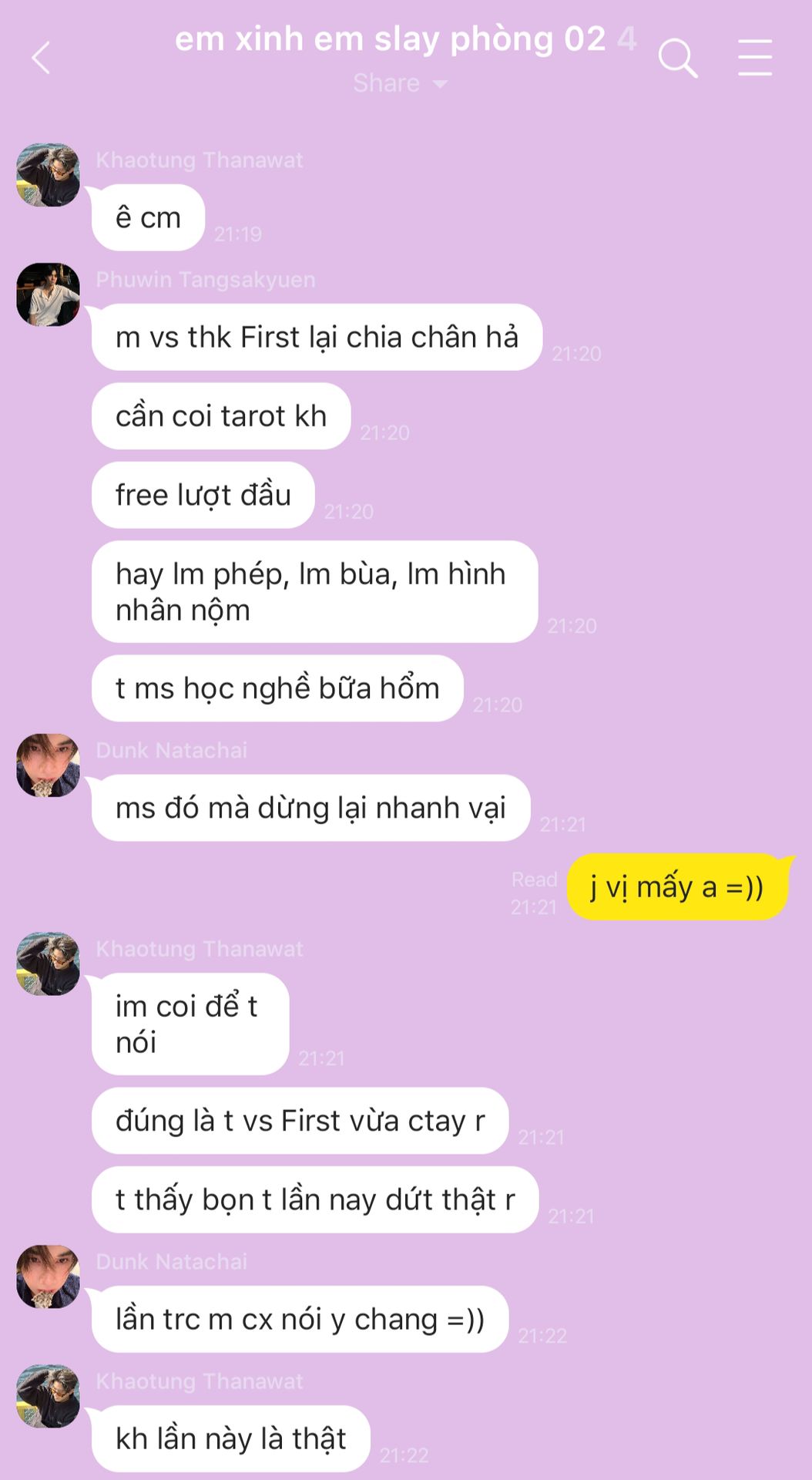812x1480 pixels.
Task: Open the chat menu icon
Action: click(x=754, y=58)
